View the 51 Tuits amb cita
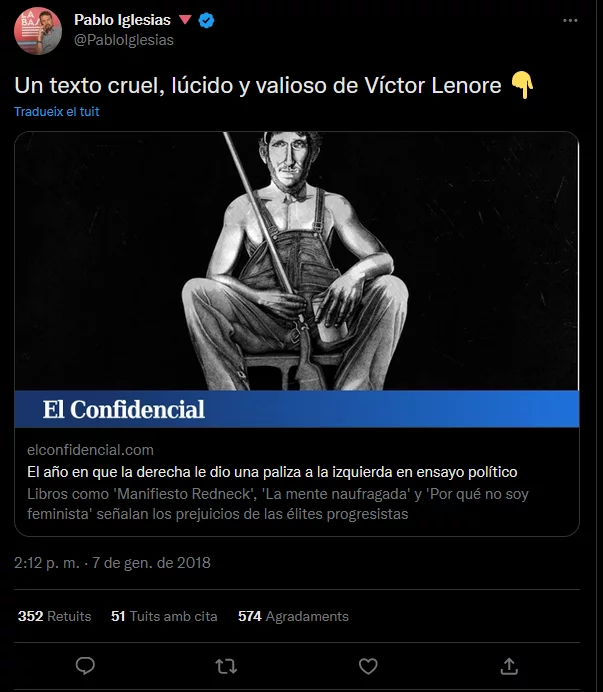603x692 pixels. pos(164,616)
